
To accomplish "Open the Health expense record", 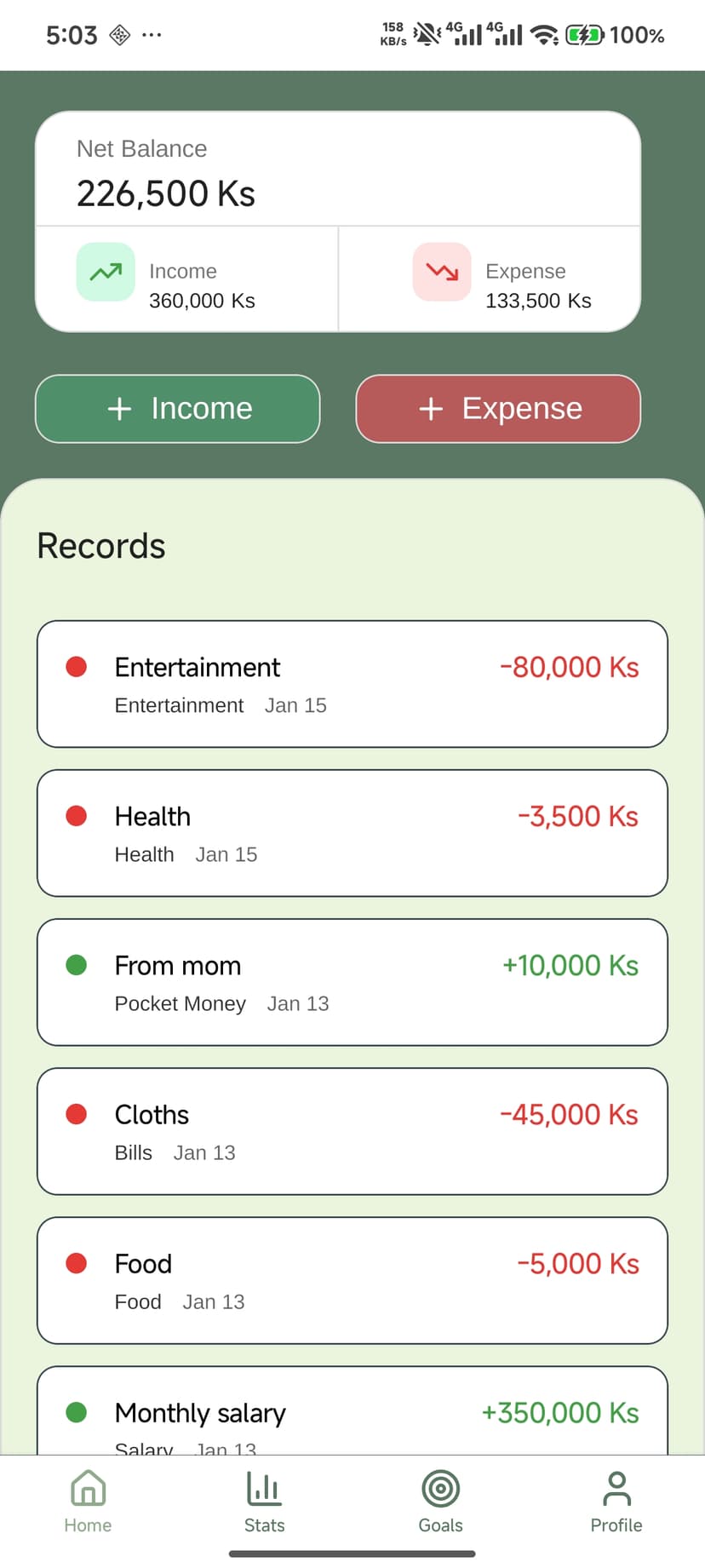I will (x=352, y=833).
